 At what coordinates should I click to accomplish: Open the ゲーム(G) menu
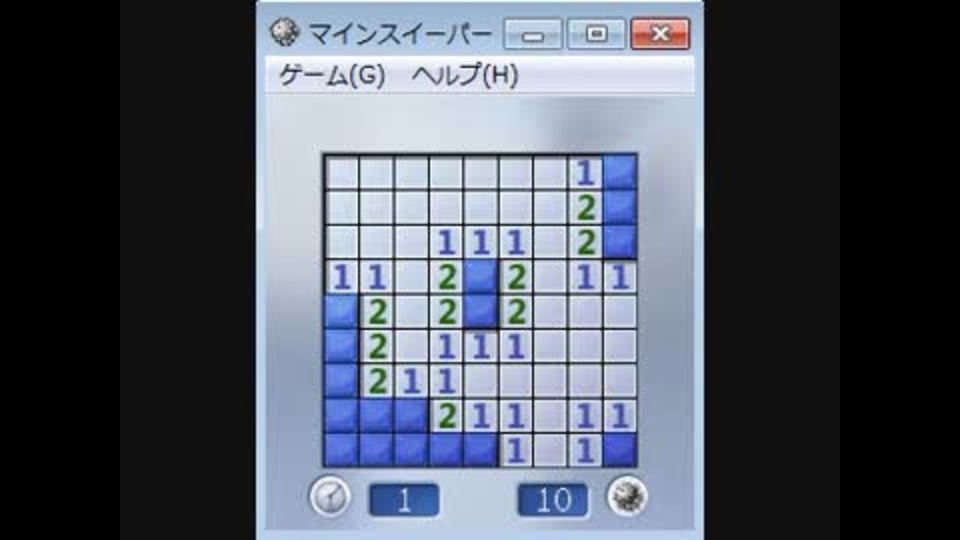(331, 76)
